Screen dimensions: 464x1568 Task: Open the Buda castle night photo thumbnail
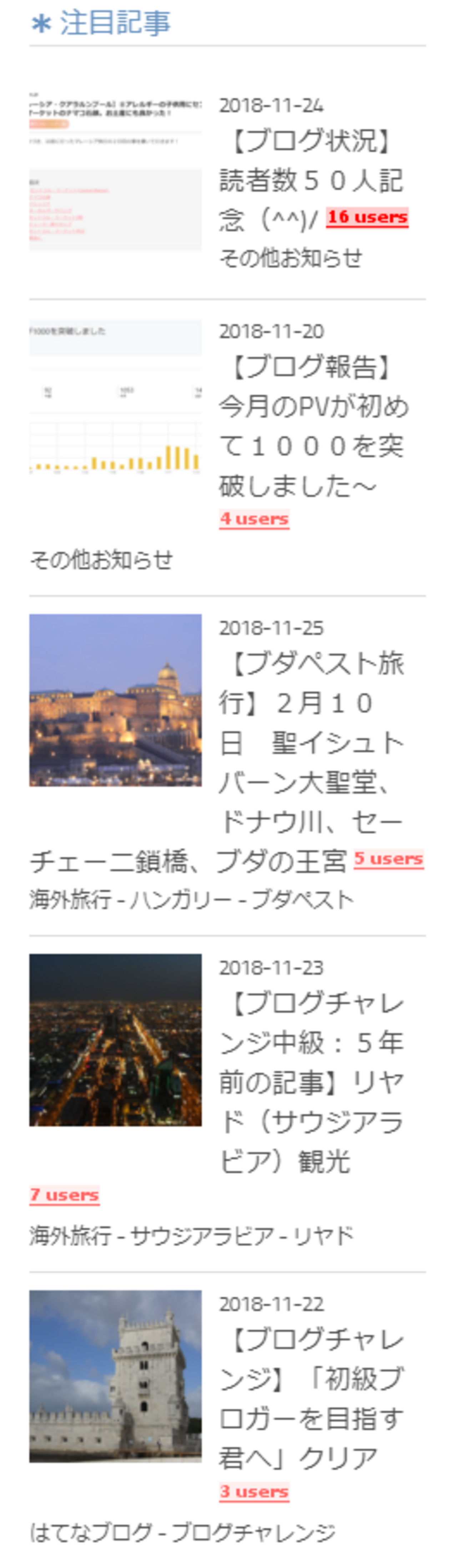[115, 700]
